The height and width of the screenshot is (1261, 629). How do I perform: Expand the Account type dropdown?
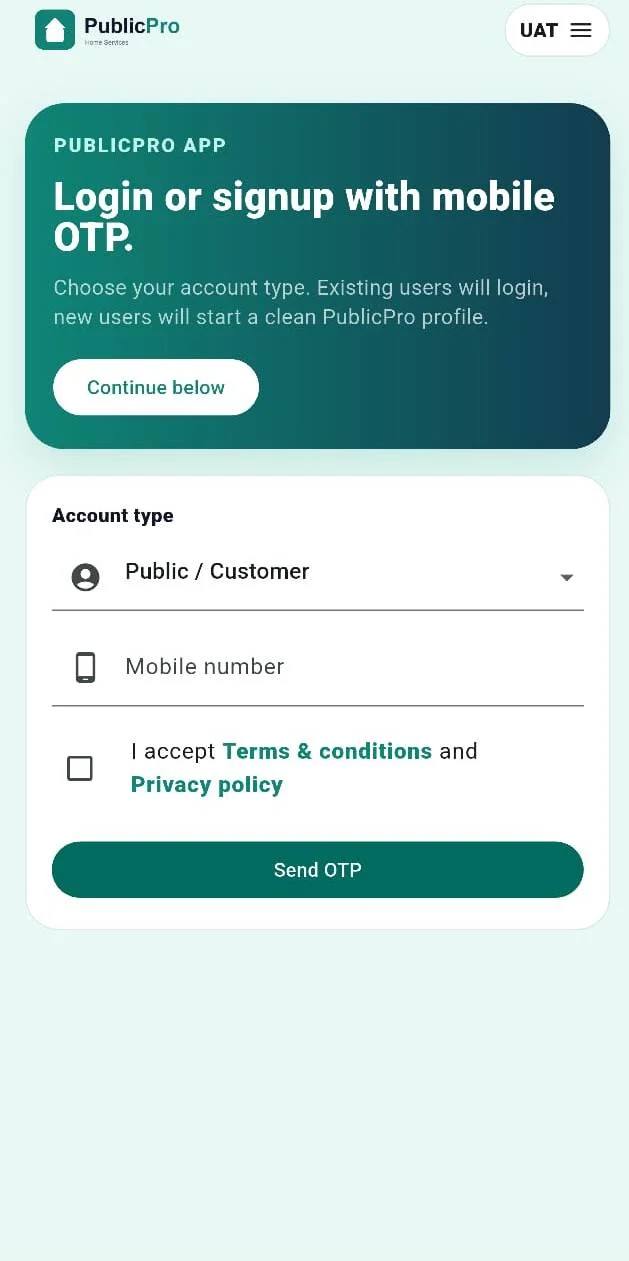tap(317, 575)
